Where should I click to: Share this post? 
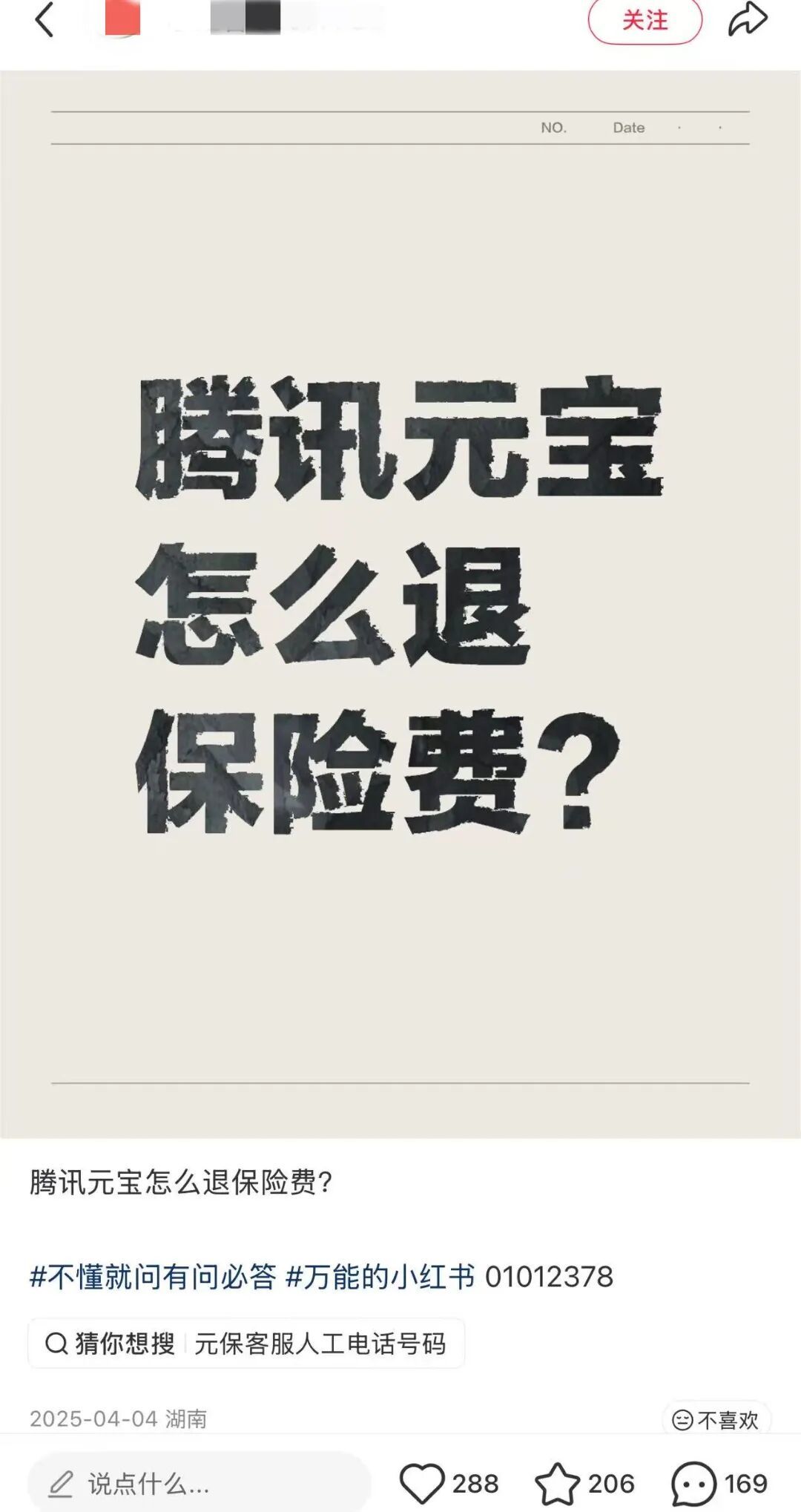(x=747, y=20)
